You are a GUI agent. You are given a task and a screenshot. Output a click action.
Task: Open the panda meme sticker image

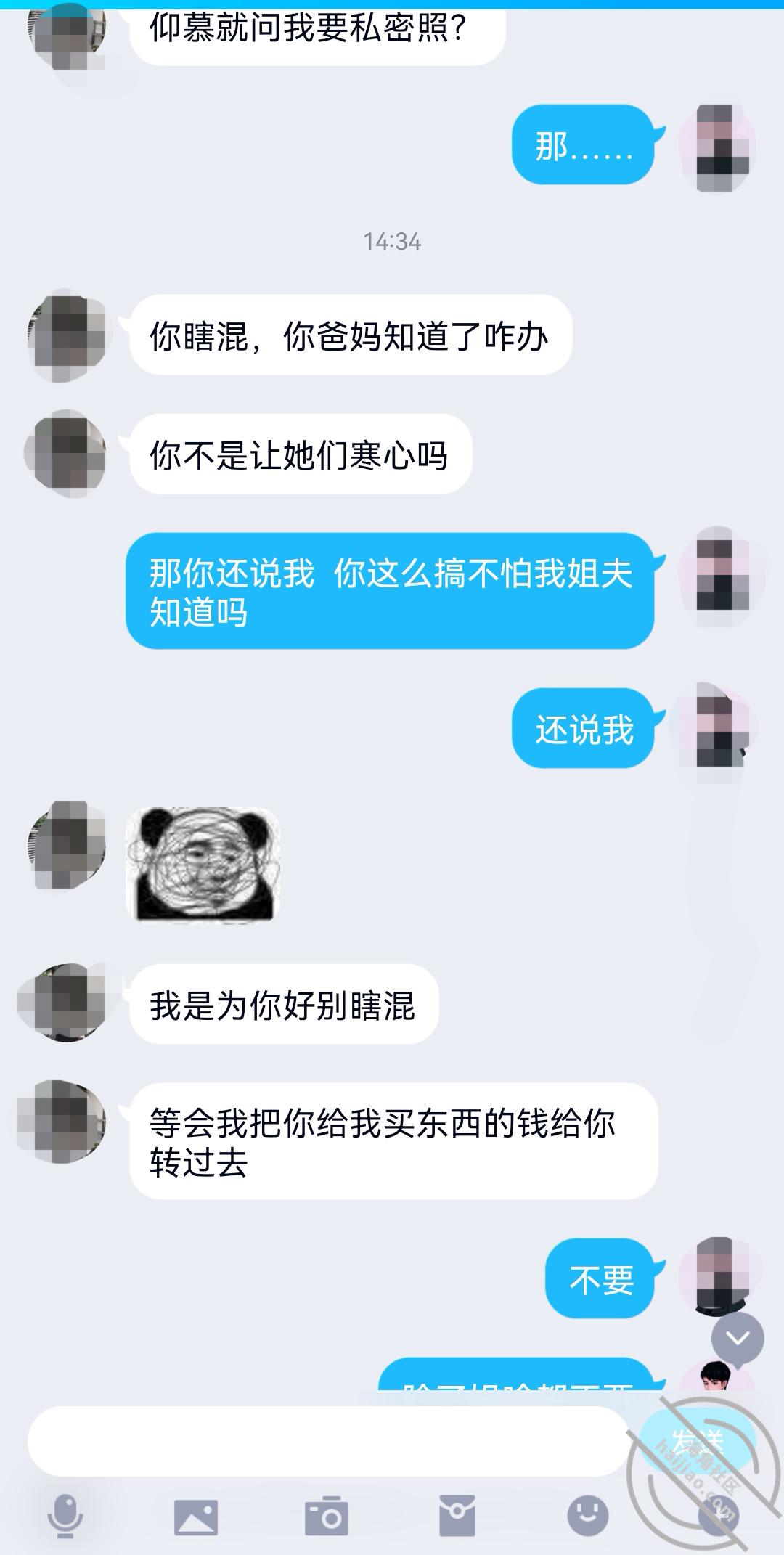(x=203, y=864)
